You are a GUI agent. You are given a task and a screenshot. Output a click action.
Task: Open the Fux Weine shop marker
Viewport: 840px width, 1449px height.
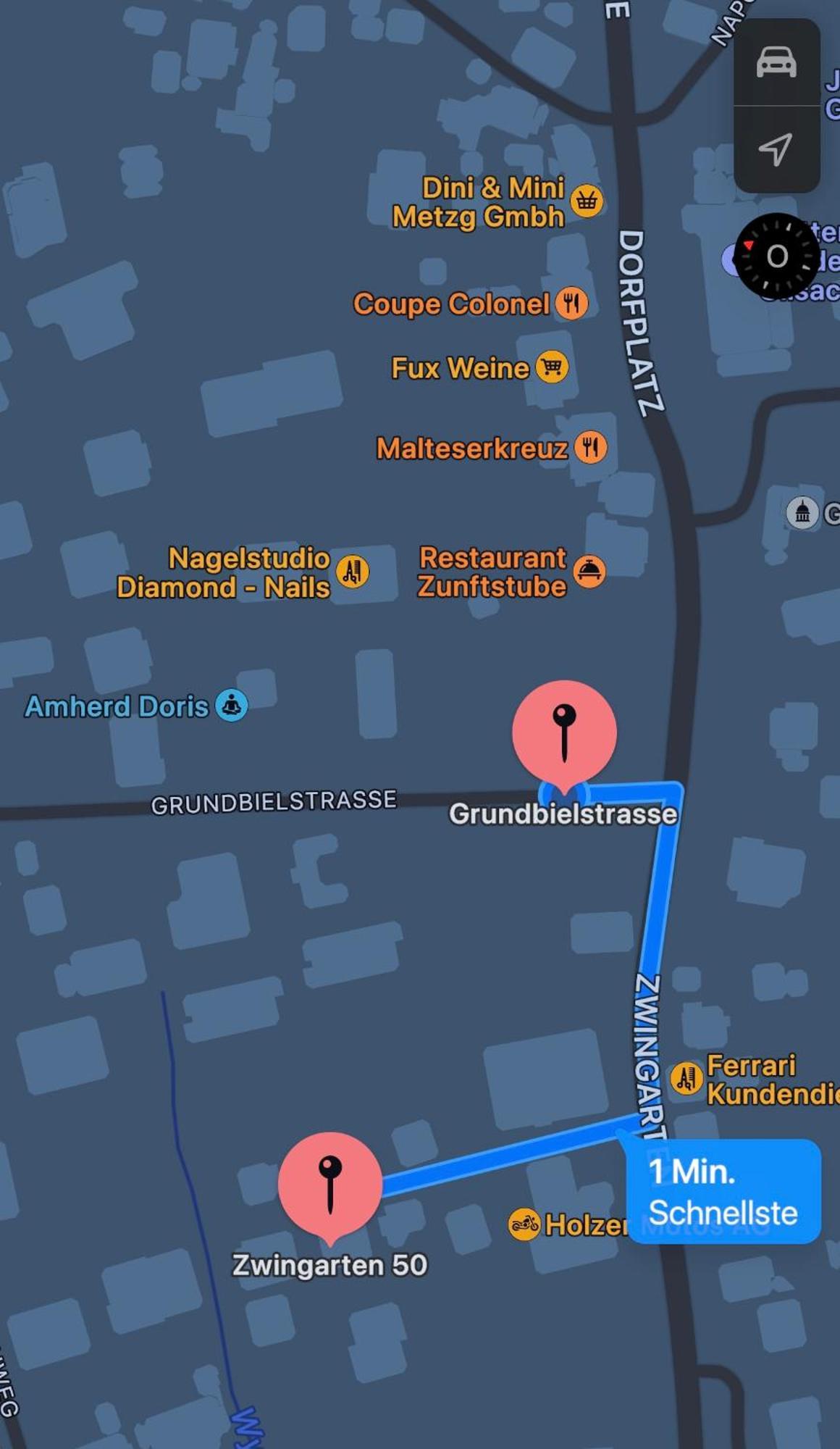[x=552, y=367]
